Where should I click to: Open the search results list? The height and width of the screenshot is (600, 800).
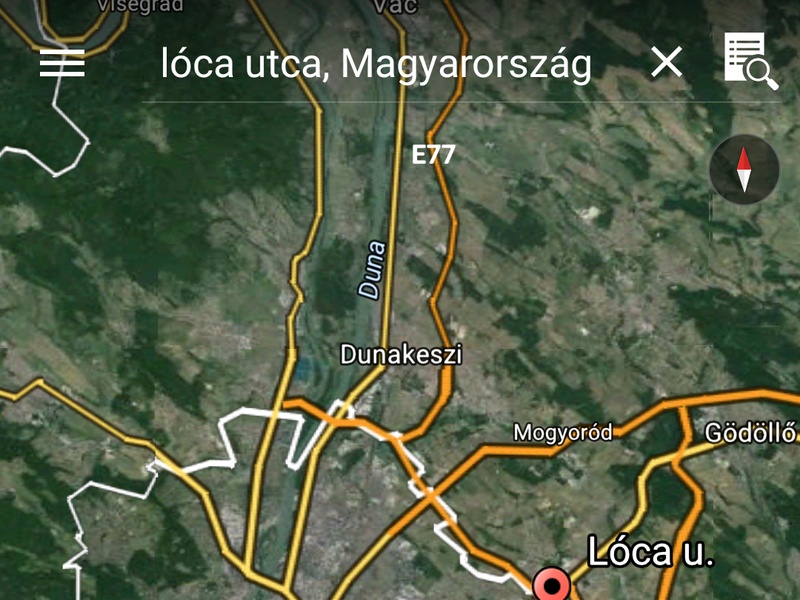pos(750,62)
